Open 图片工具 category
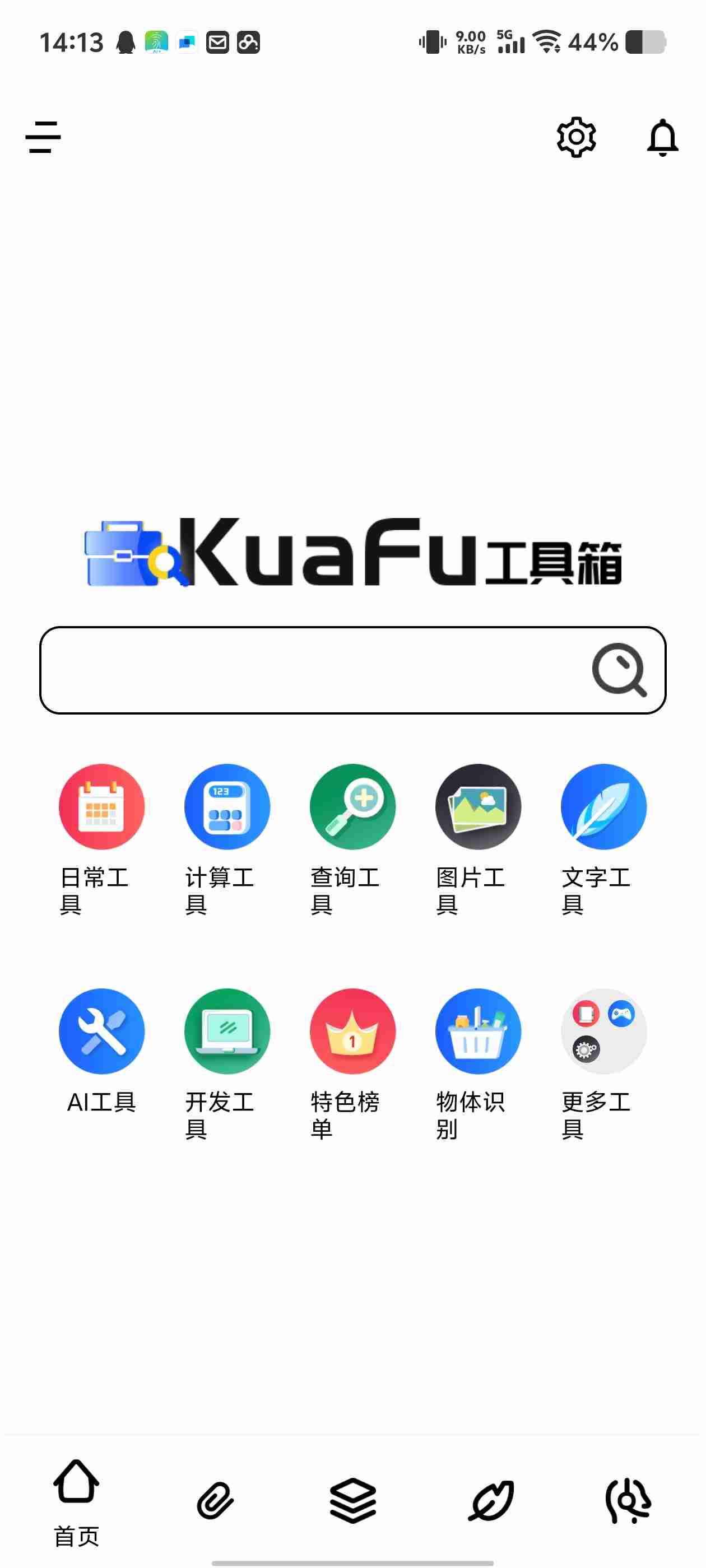706x1568 pixels. point(477,807)
